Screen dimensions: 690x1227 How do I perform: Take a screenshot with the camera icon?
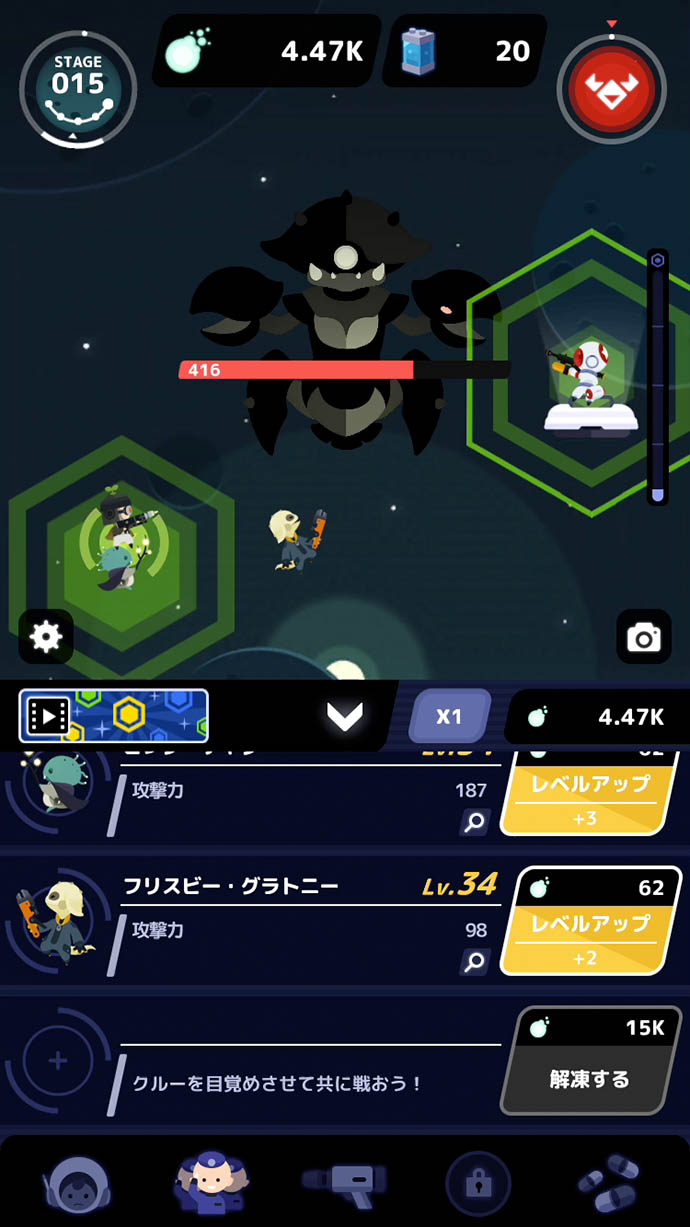pyautogui.click(x=643, y=637)
